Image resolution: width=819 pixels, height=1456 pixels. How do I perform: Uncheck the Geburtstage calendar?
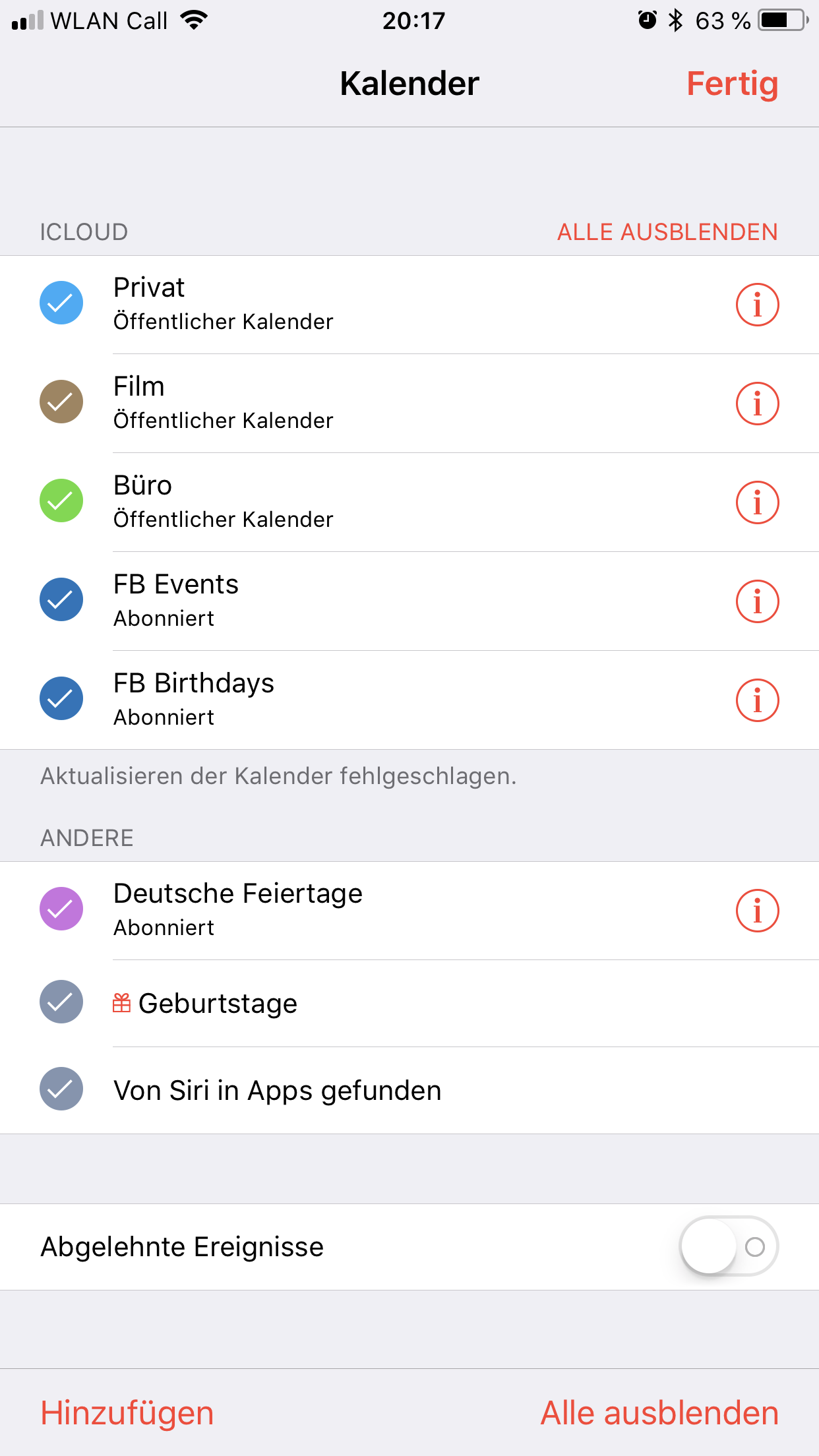(x=61, y=1002)
